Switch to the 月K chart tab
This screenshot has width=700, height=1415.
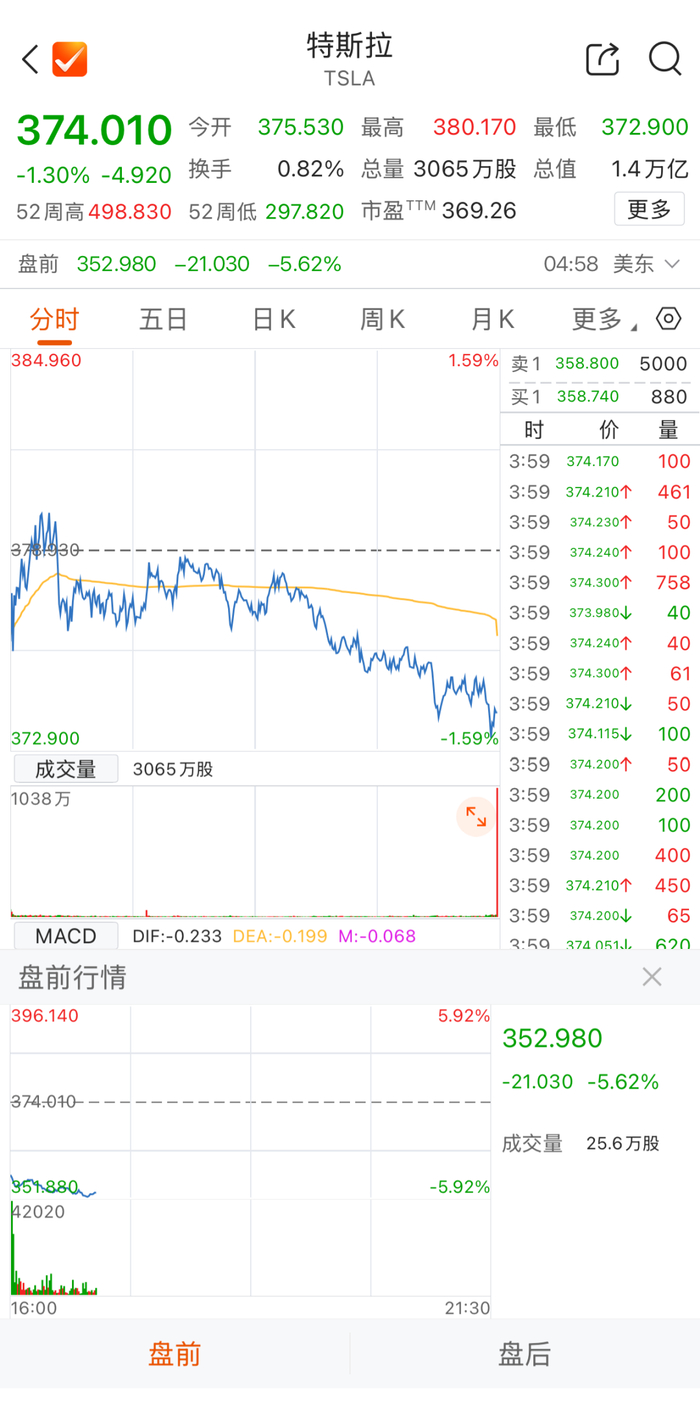[492, 319]
